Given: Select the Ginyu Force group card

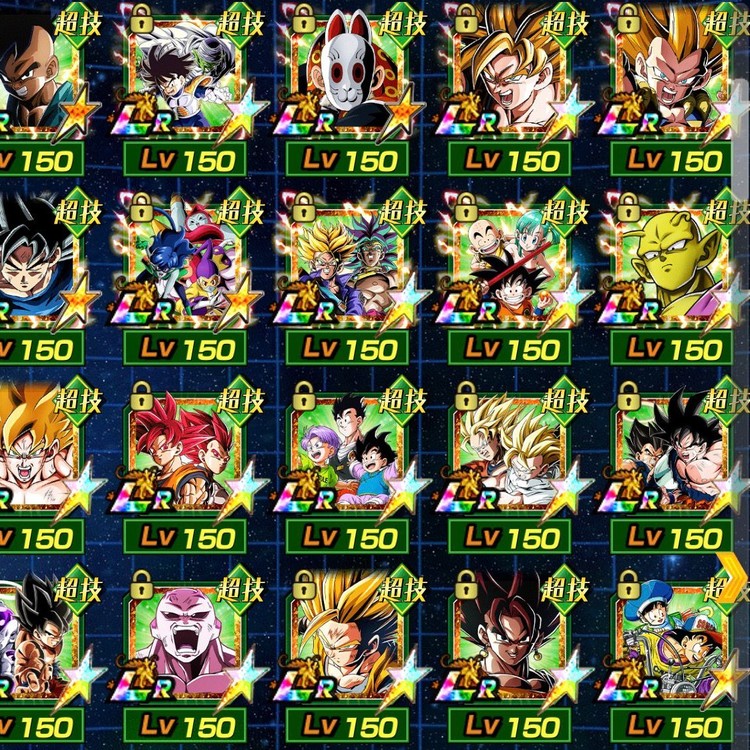Looking at the screenshot, I should 183,265.
